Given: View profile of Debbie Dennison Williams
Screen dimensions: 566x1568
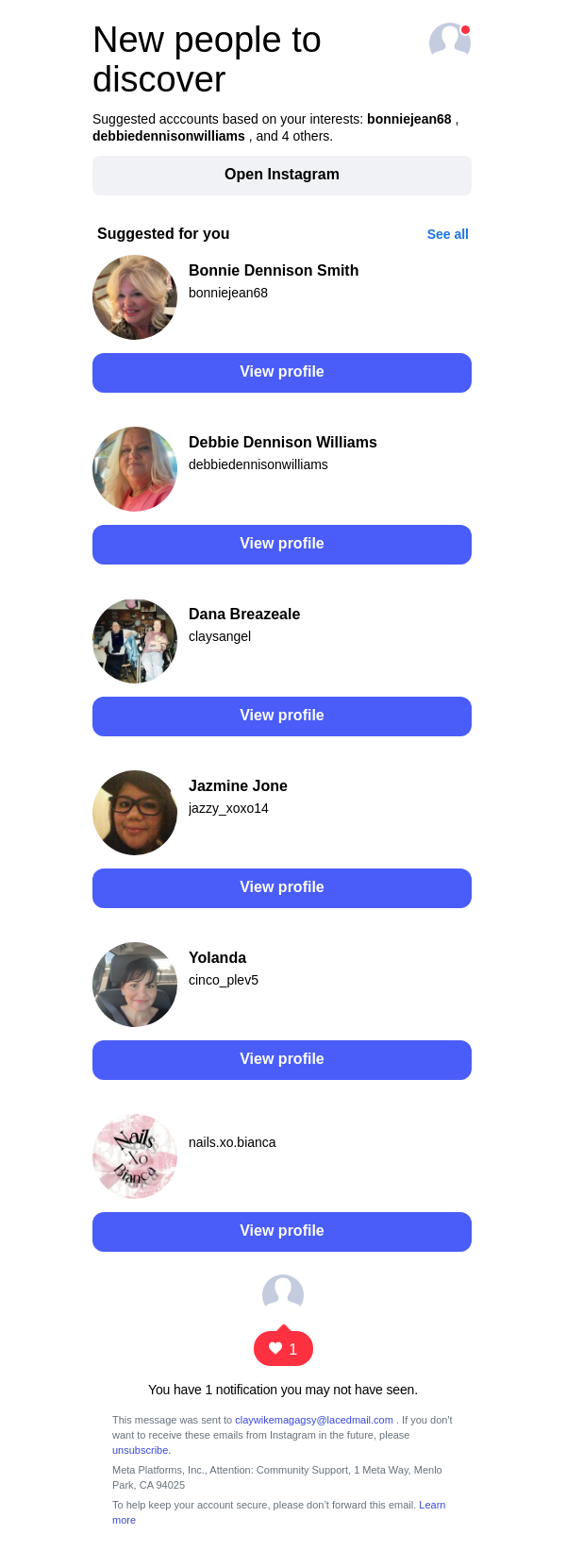Looking at the screenshot, I should (x=282, y=545).
